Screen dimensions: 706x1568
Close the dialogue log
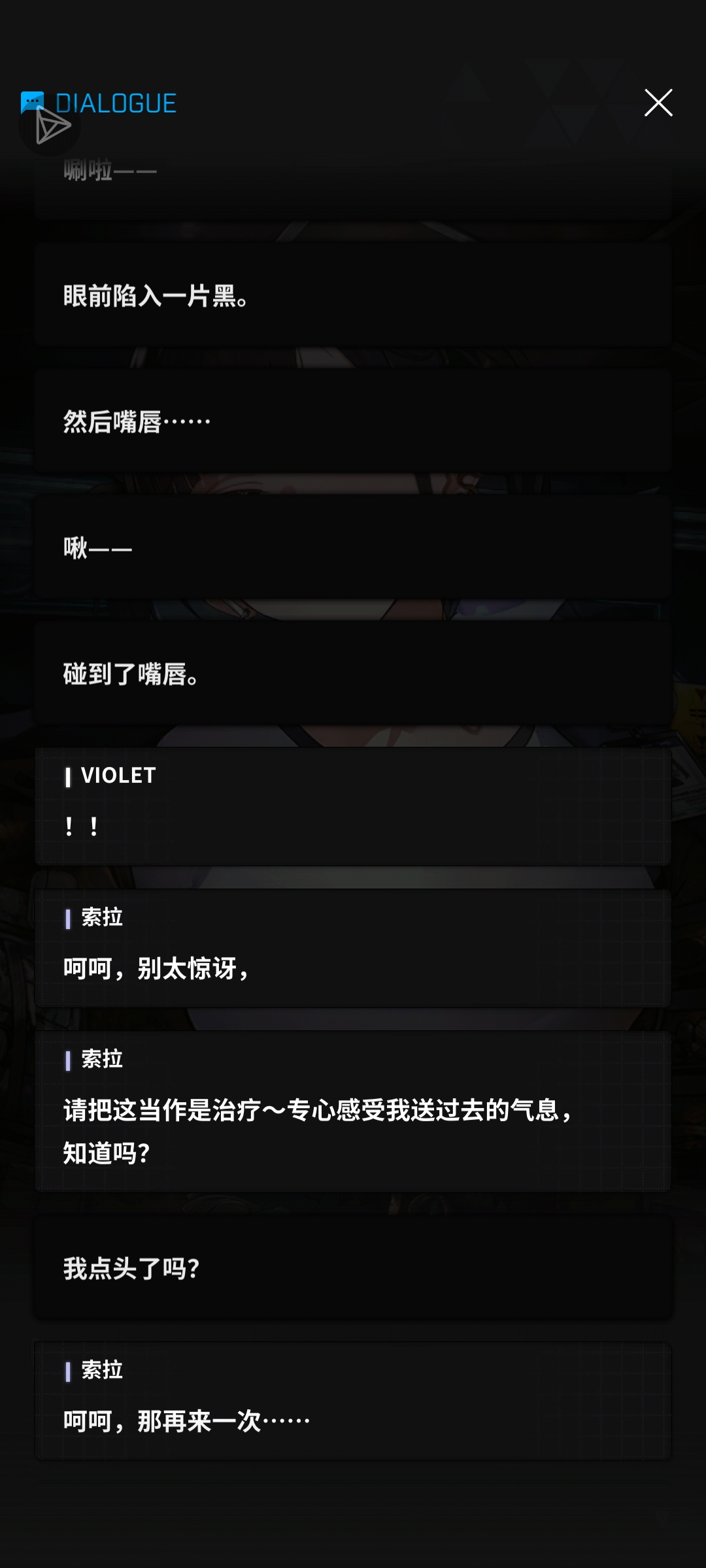tap(658, 103)
